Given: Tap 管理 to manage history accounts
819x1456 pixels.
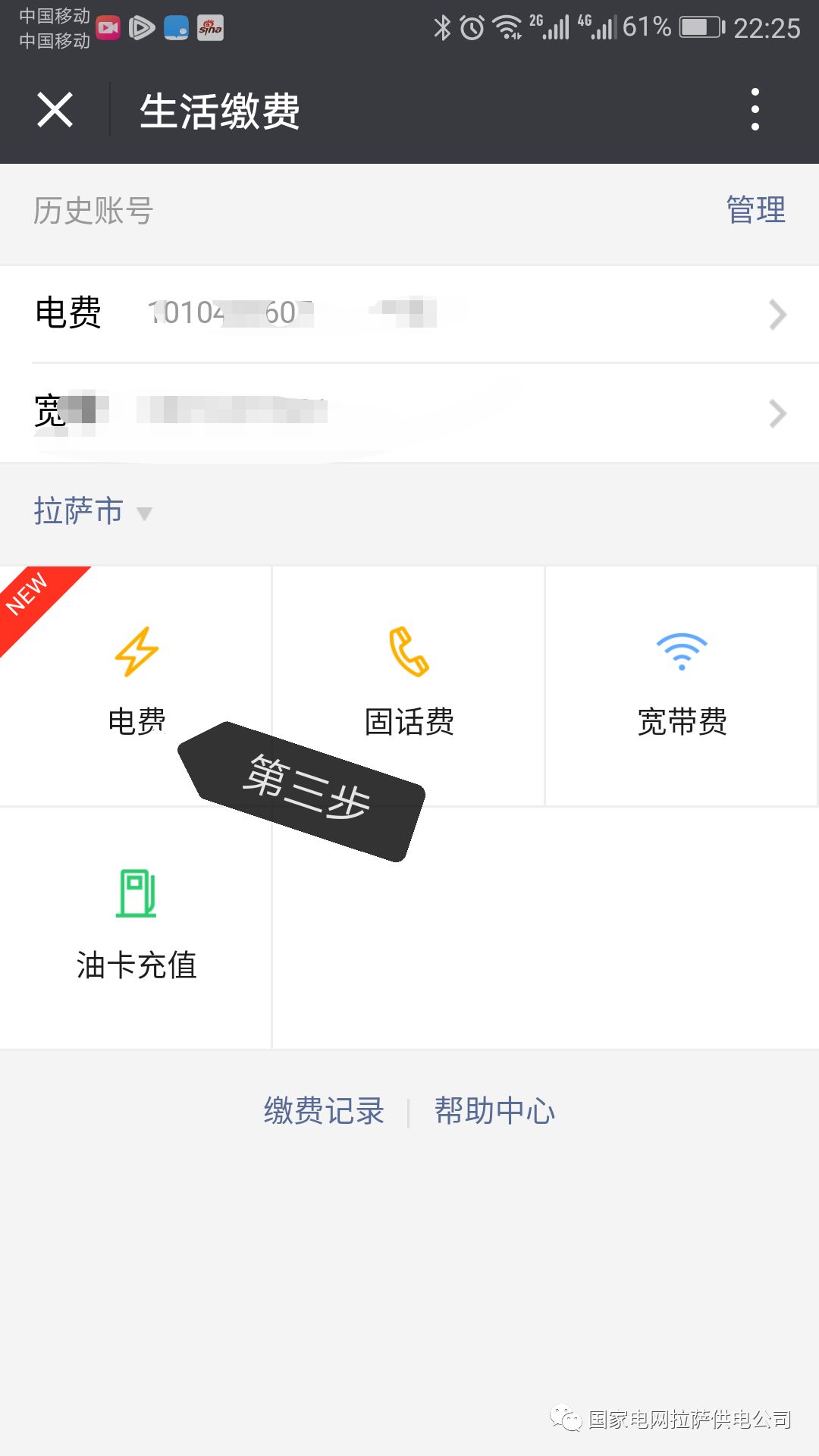Looking at the screenshot, I should coord(755,210).
